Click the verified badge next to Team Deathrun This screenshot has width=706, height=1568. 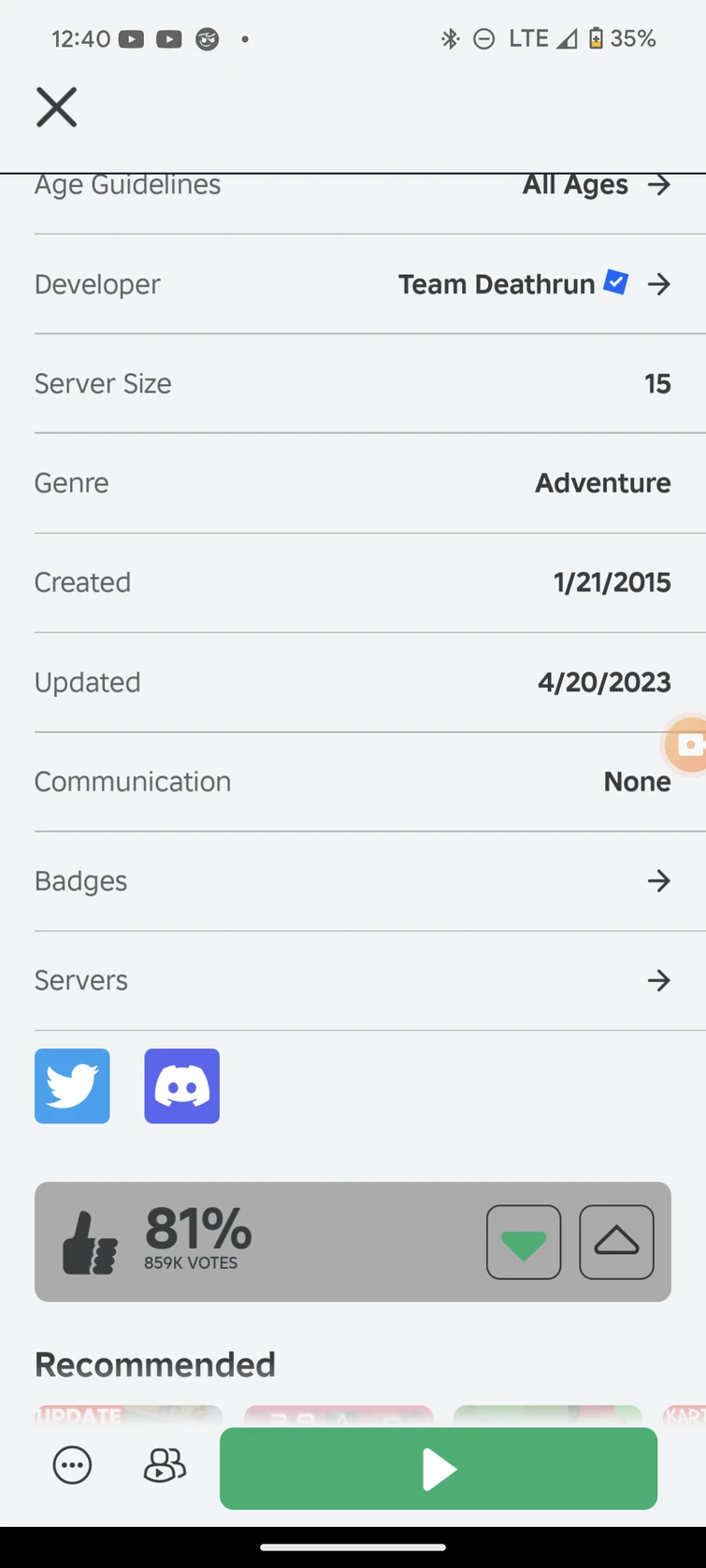pyautogui.click(x=616, y=282)
